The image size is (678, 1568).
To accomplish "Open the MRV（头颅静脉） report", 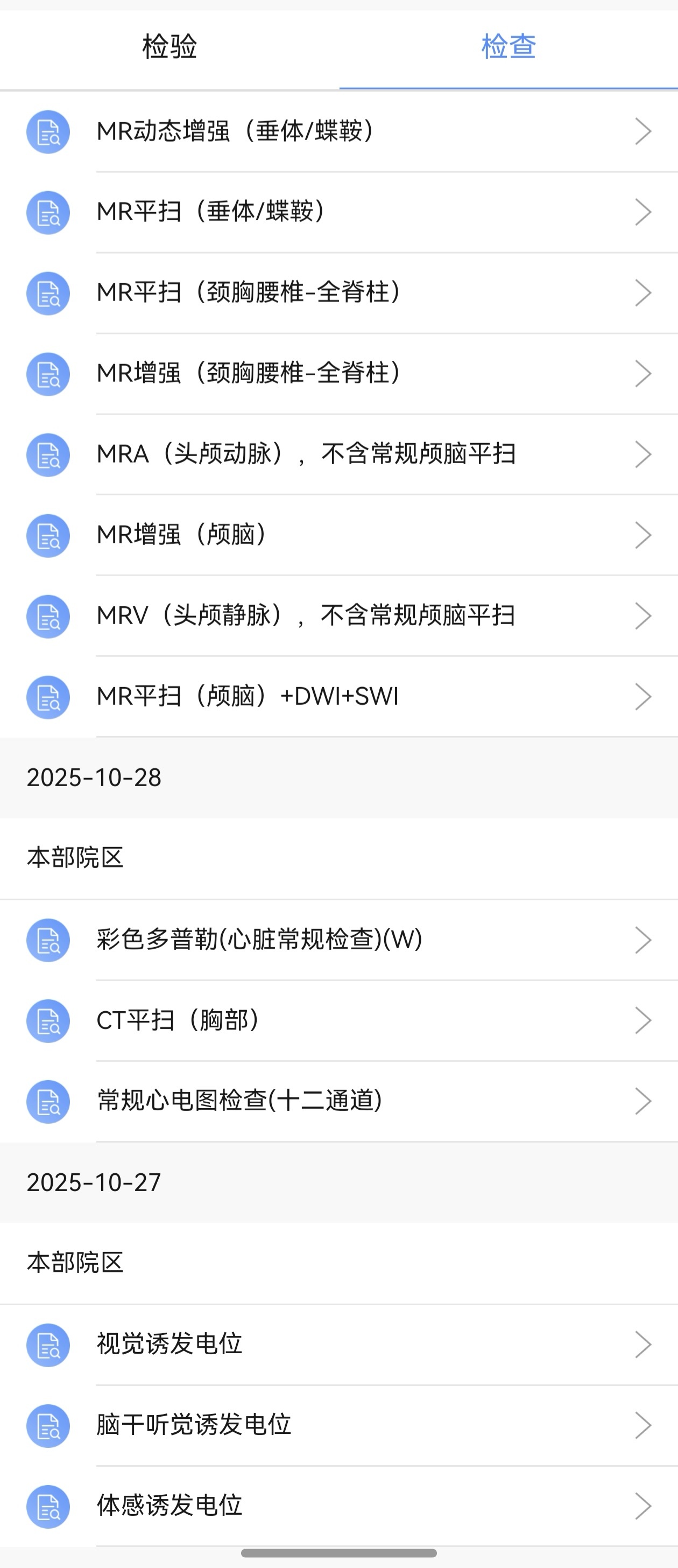I will (x=338, y=616).
